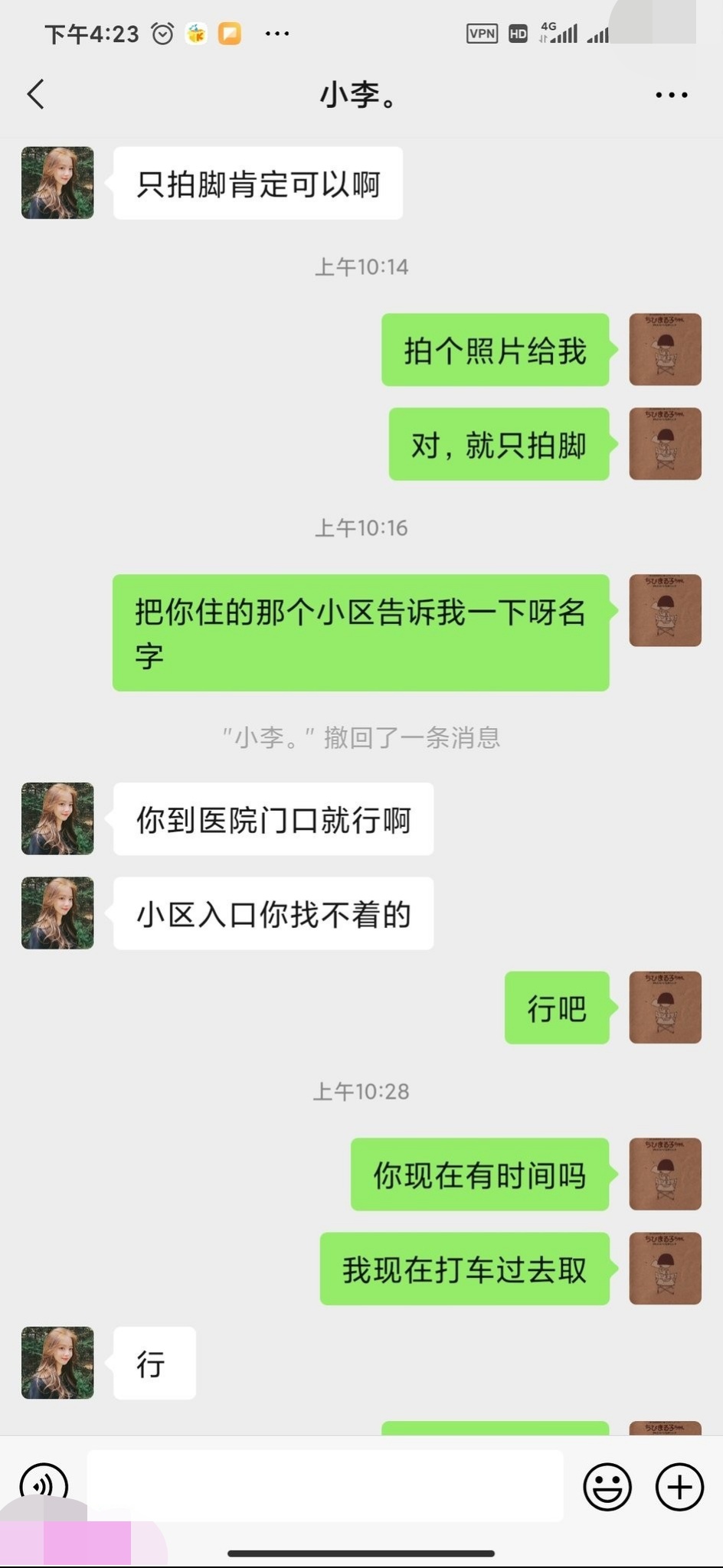This screenshot has height=1568, width=723.
Task: Open the chat info three-dot menu
Action: point(671,95)
